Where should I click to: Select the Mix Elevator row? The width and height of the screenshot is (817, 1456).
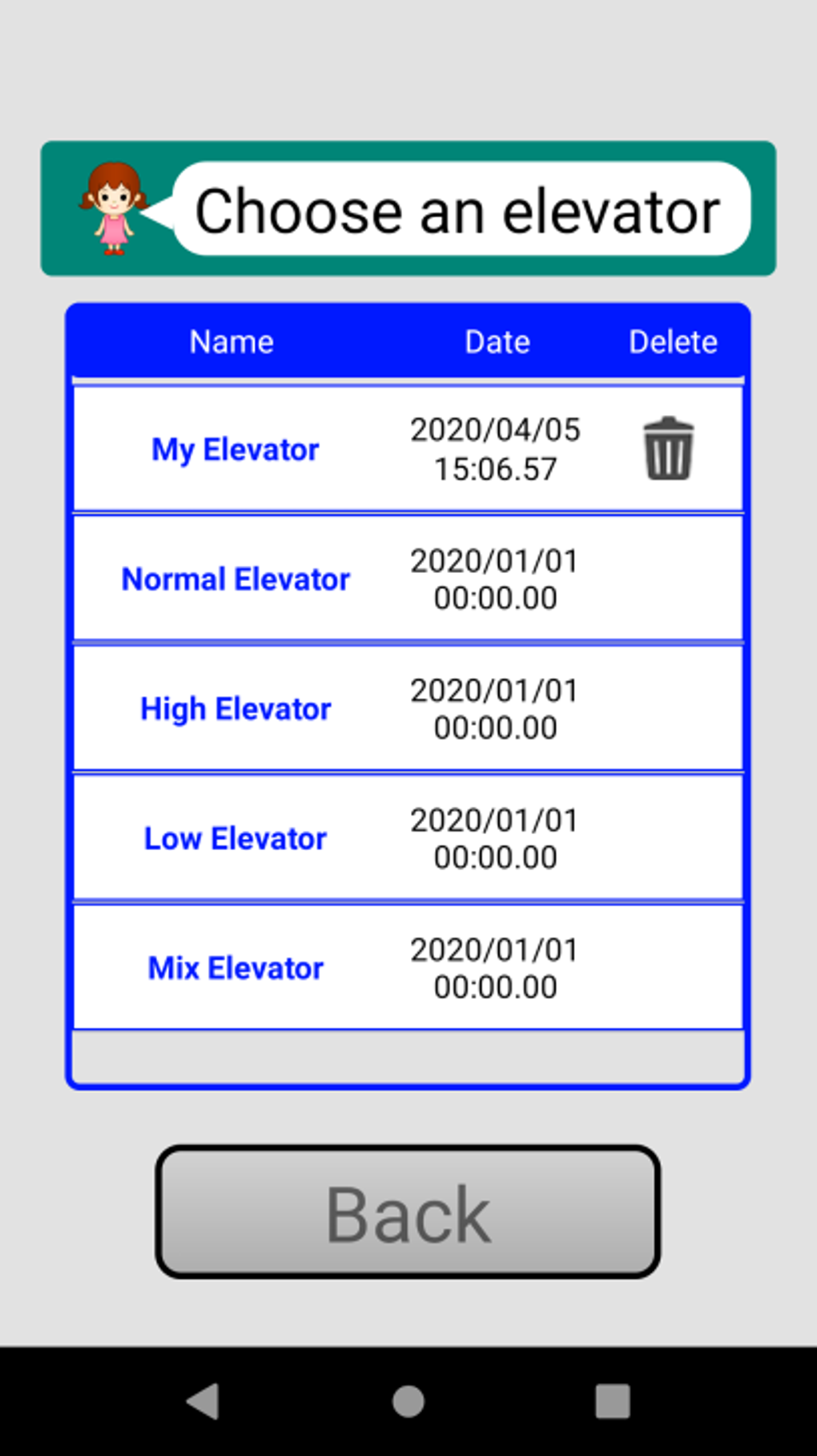tap(235, 968)
